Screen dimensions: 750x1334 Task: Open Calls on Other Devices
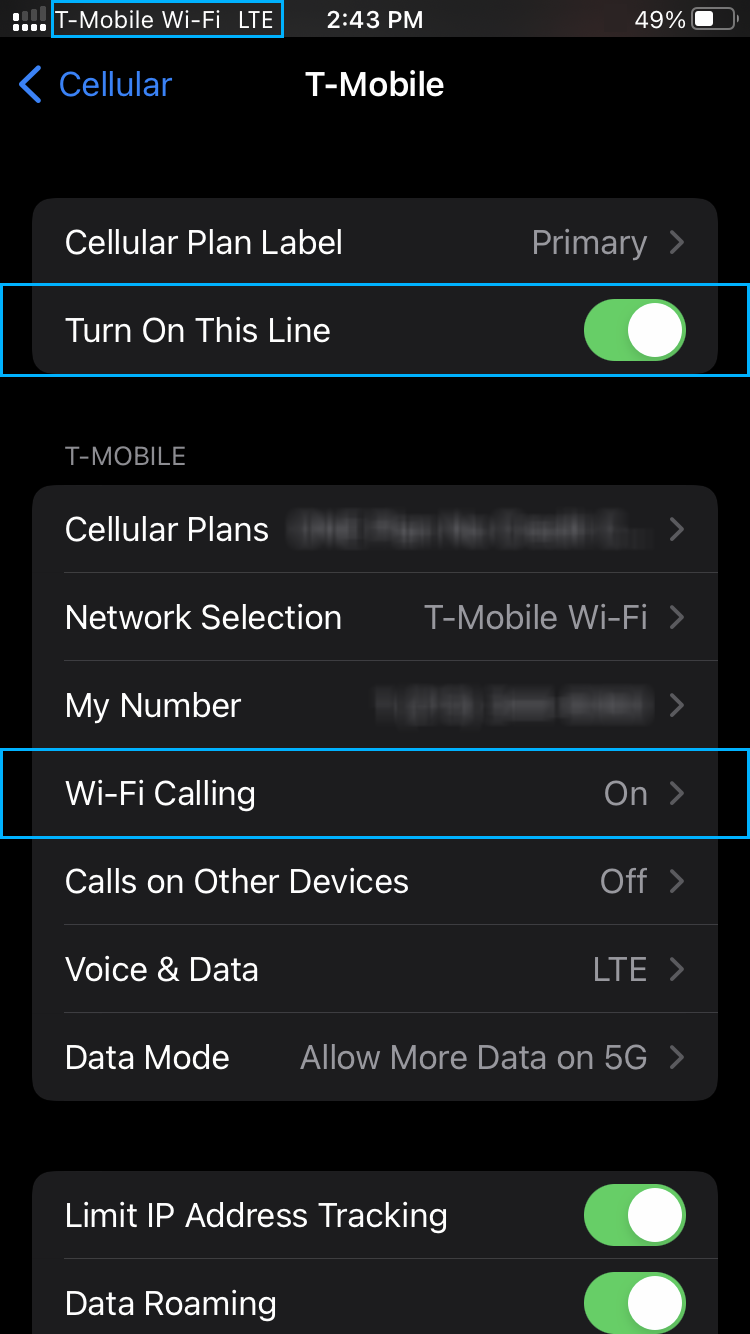375,881
